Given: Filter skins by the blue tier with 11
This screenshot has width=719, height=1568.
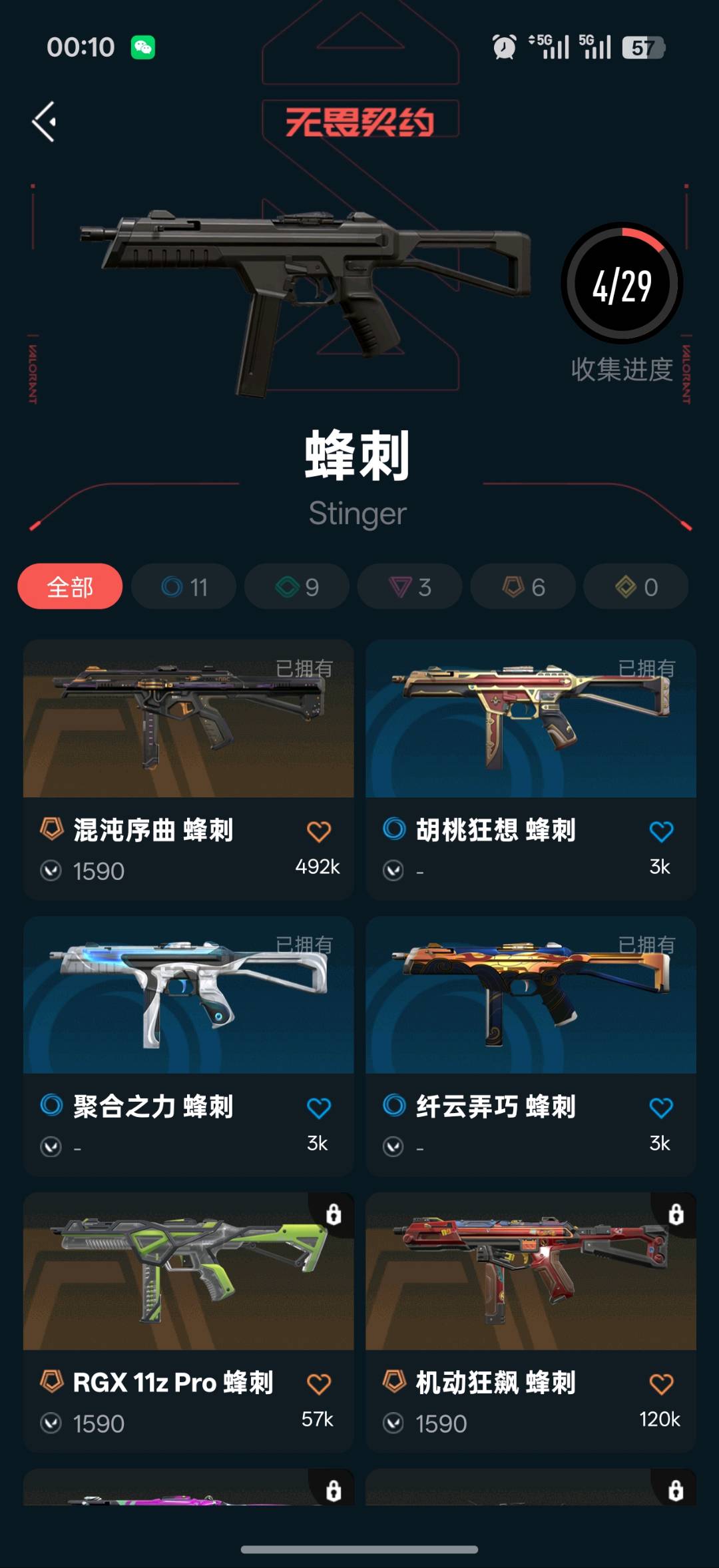Looking at the screenshot, I should [x=184, y=587].
